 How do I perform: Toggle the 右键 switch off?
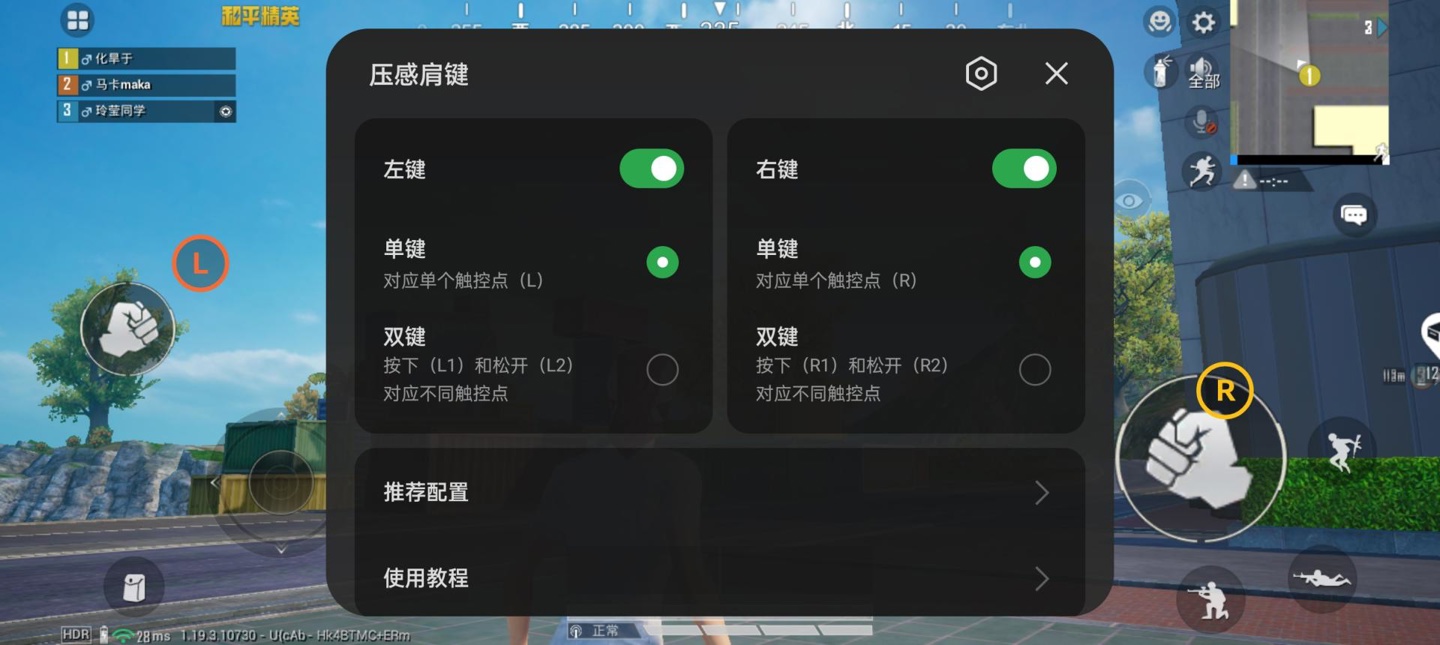(x=1023, y=169)
